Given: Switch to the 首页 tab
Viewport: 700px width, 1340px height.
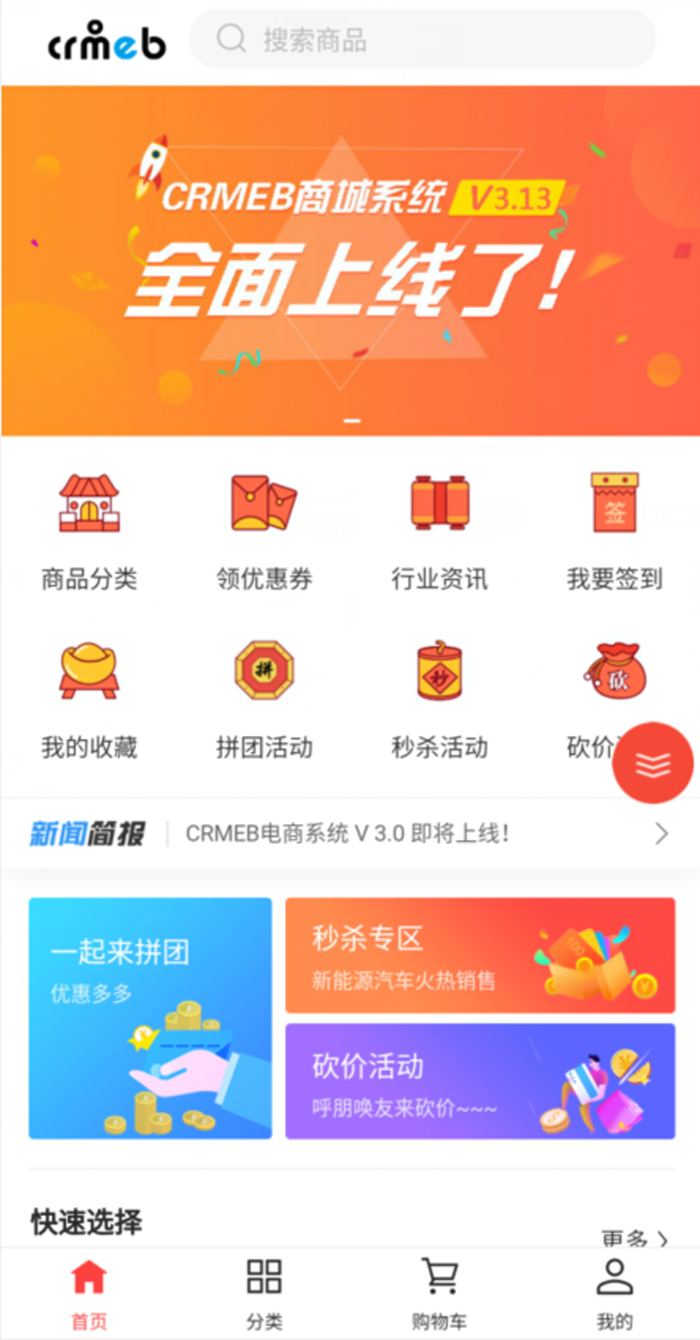Looking at the screenshot, I should (89, 1294).
